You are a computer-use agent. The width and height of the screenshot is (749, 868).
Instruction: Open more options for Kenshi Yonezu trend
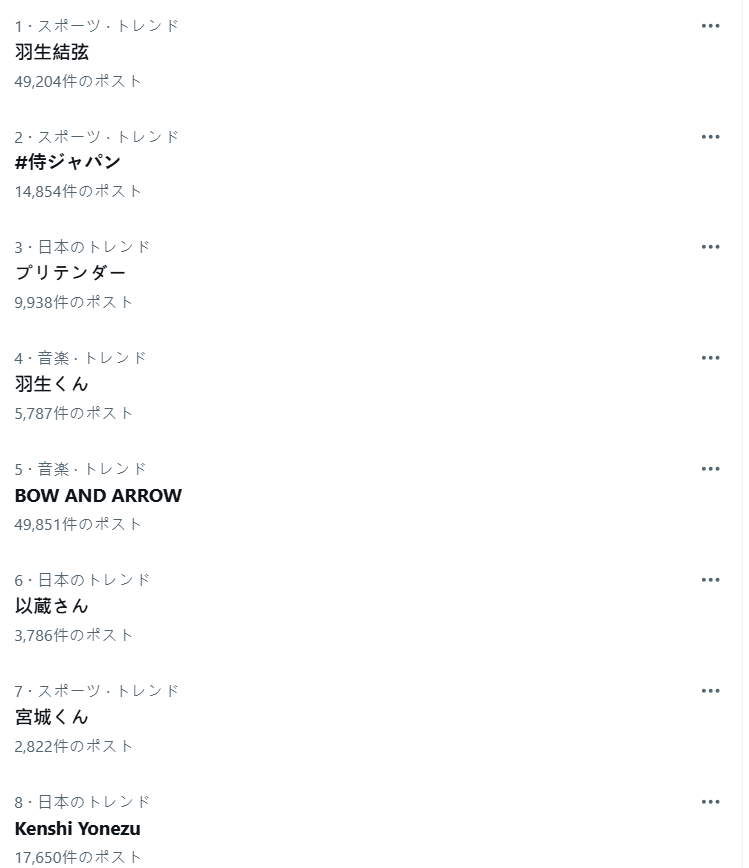pos(710,802)
